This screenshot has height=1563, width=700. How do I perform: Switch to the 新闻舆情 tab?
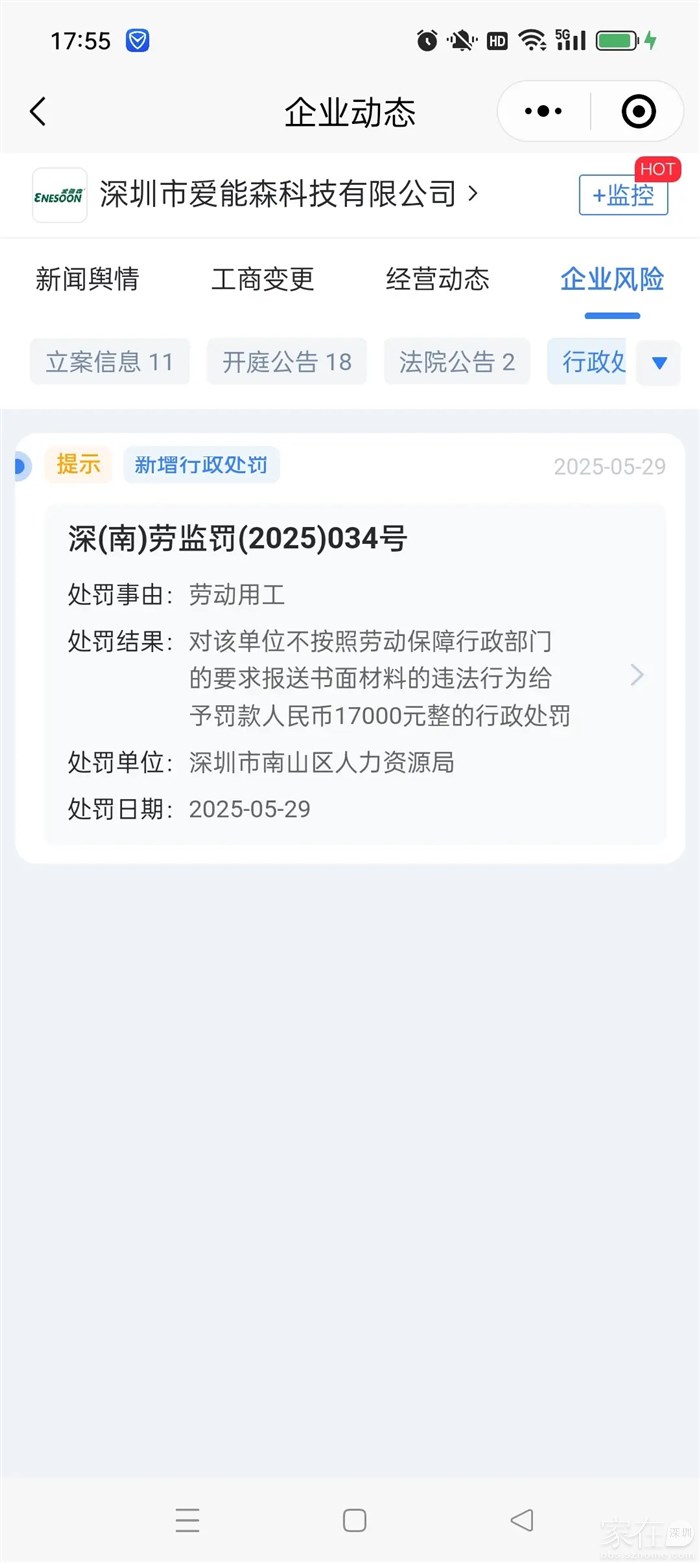[87, 279]
